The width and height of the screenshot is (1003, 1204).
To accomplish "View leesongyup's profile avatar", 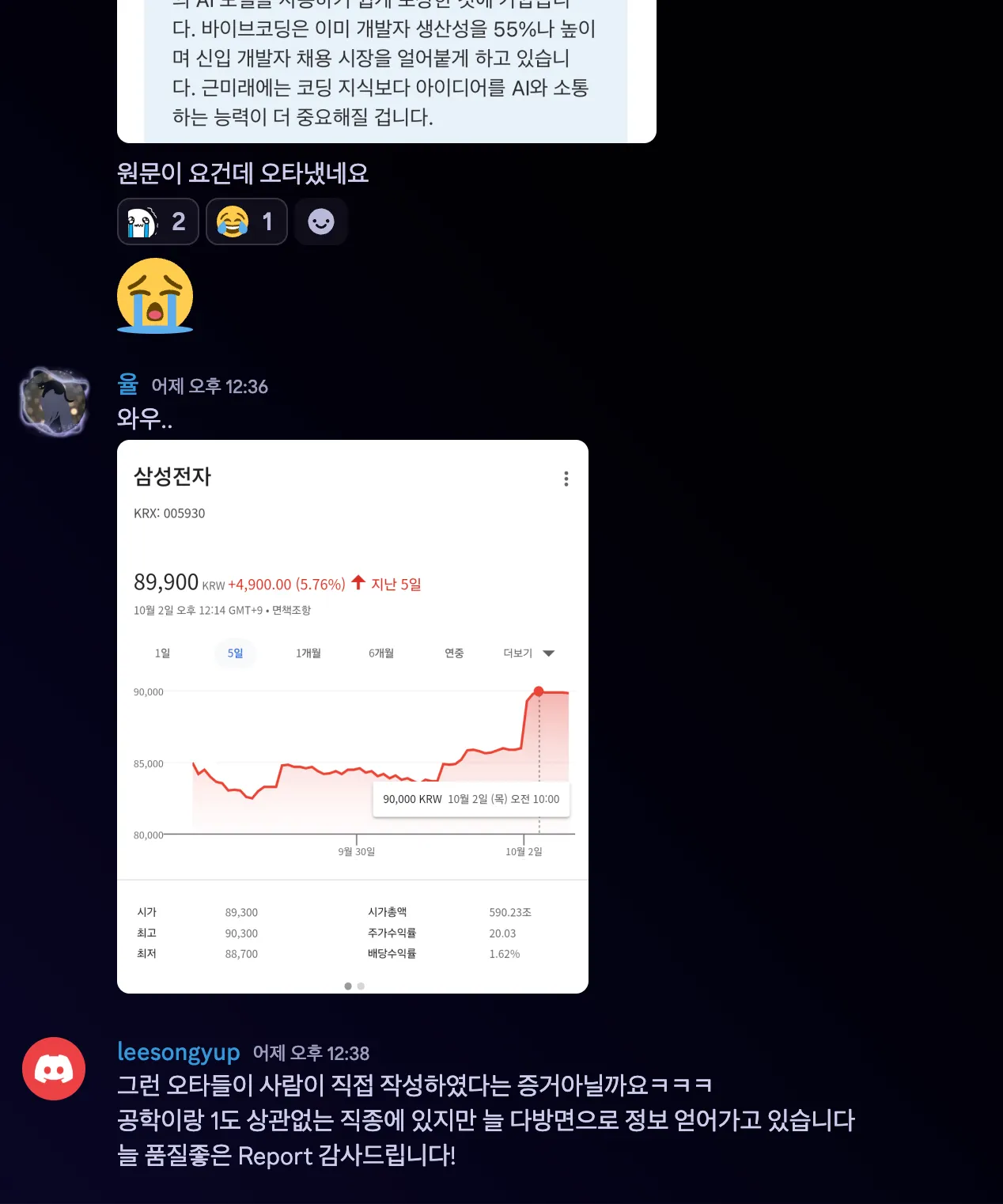I will coord(54,1069).
